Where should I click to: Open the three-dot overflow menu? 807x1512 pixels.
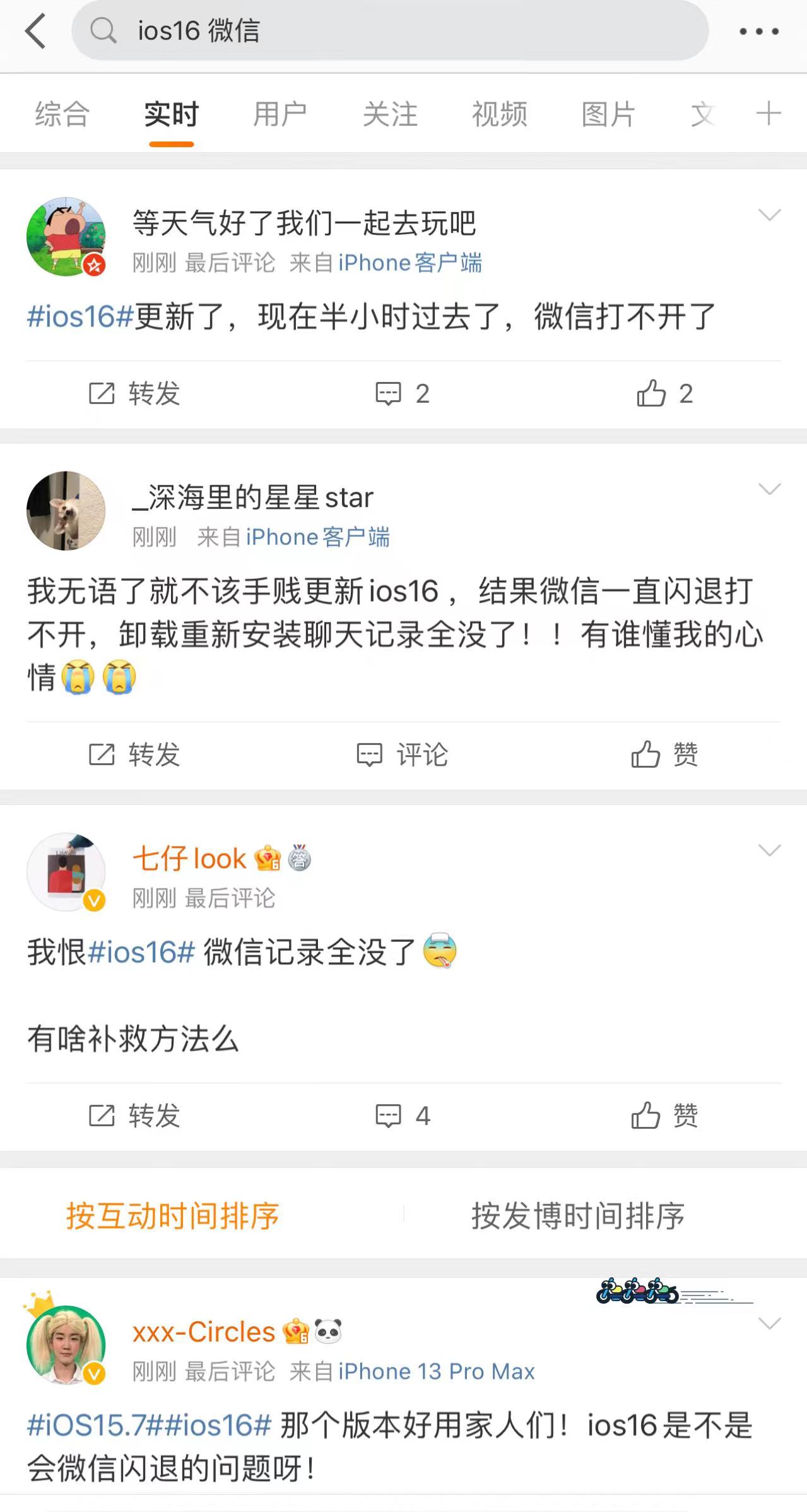[758, 31]
